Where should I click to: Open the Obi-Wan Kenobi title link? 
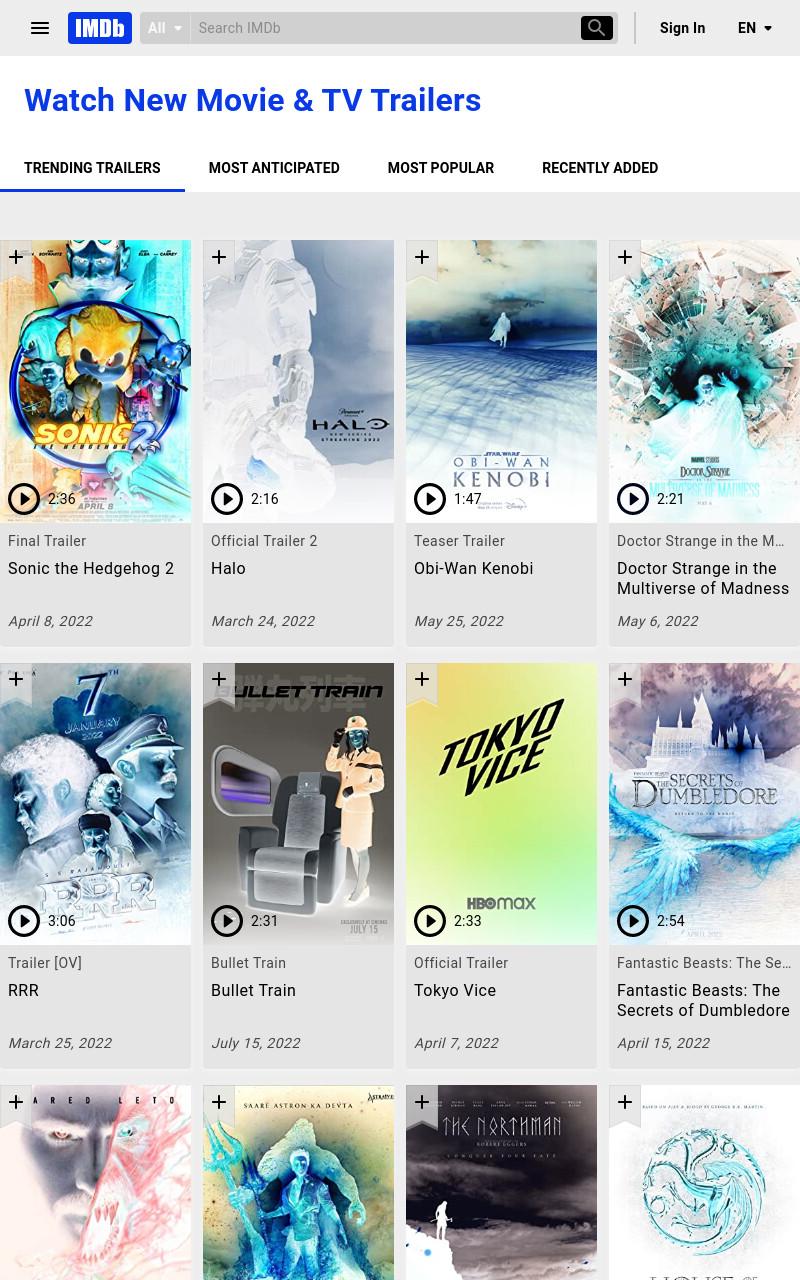coord(474,568)
